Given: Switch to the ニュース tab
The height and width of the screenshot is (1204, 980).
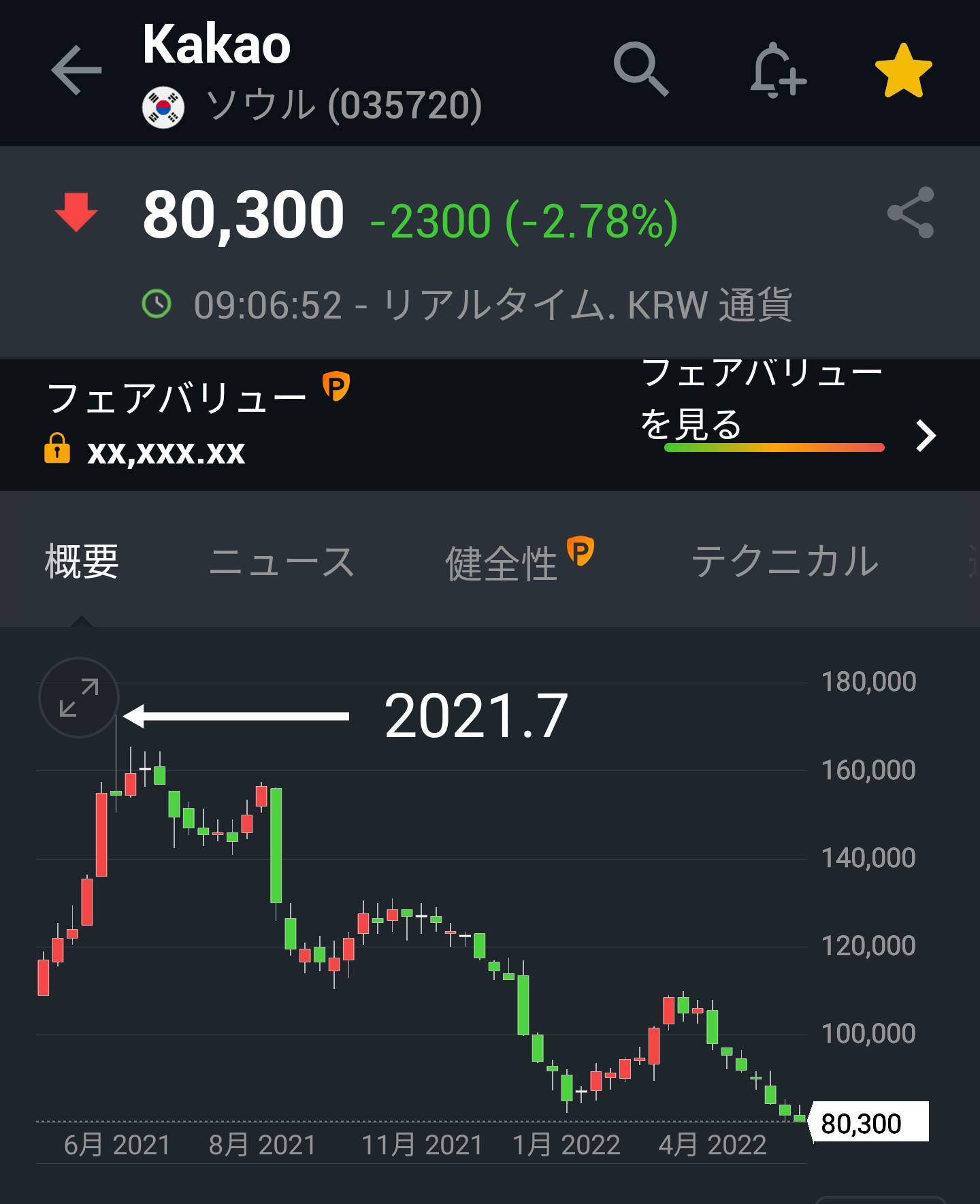Looking at the screenshot, I should click(282, 563).
